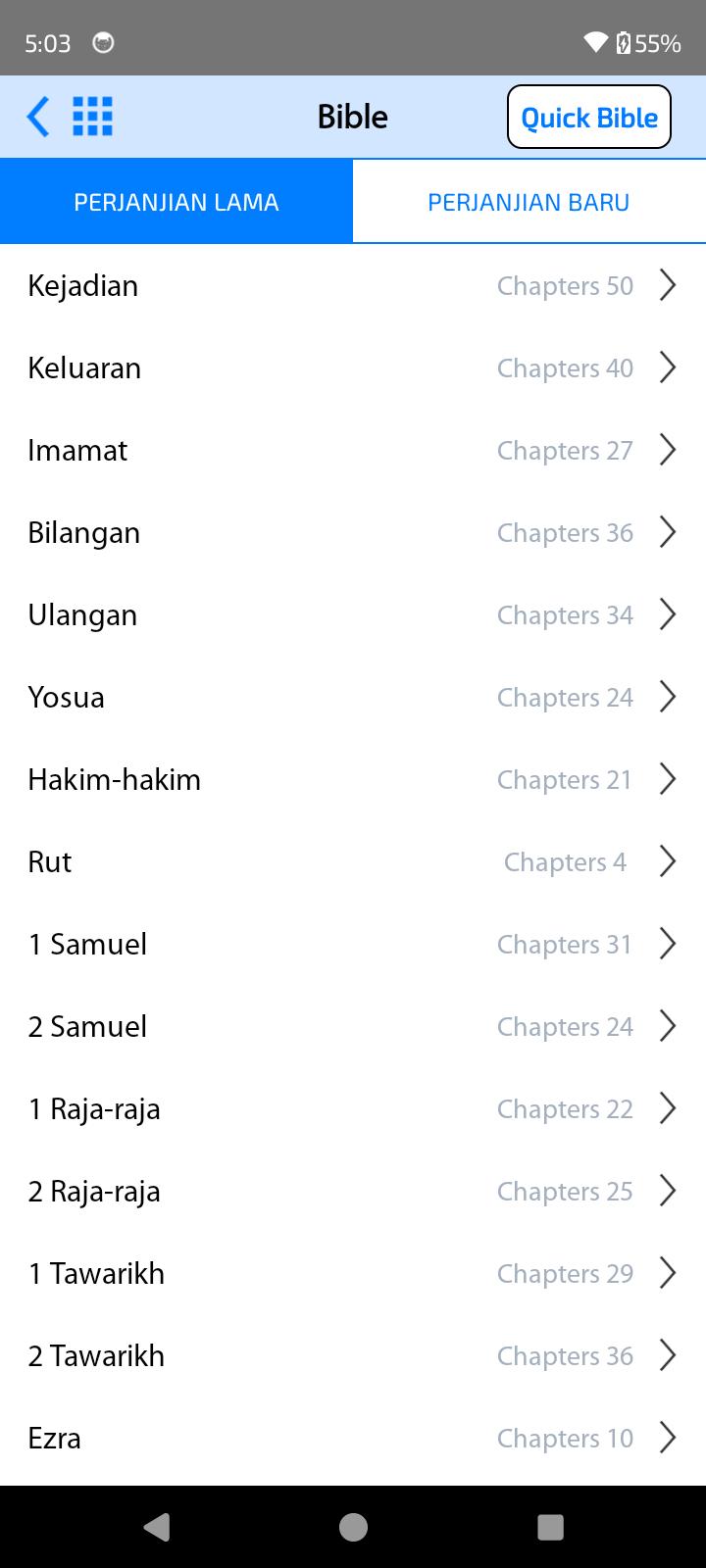The height and width of the screenshot is (1568, 706).
Task: Open the book of Ezra
Action: click(353, 1439)
